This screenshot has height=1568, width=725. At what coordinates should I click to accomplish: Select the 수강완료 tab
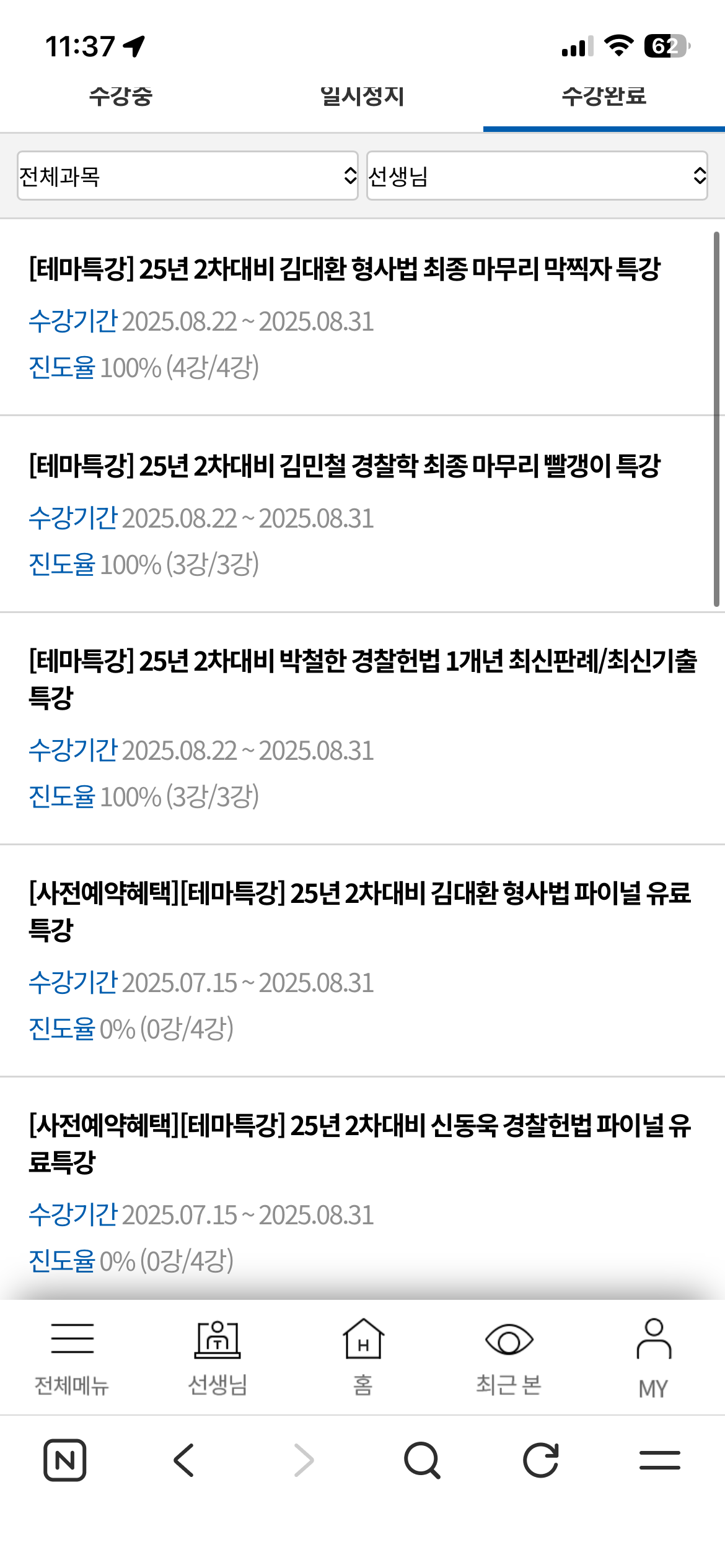(x=604, y=97)
